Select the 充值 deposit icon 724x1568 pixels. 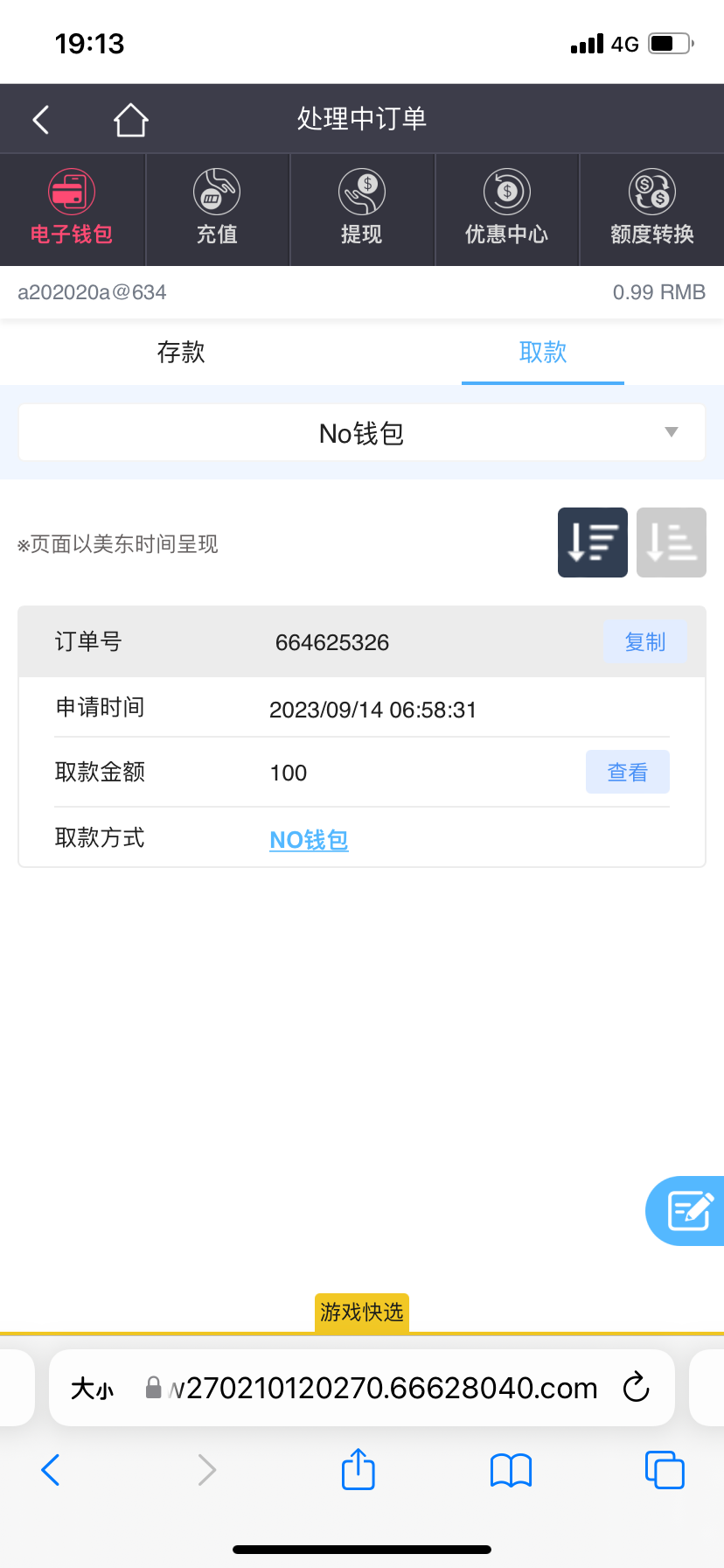[x=217, y=208]
